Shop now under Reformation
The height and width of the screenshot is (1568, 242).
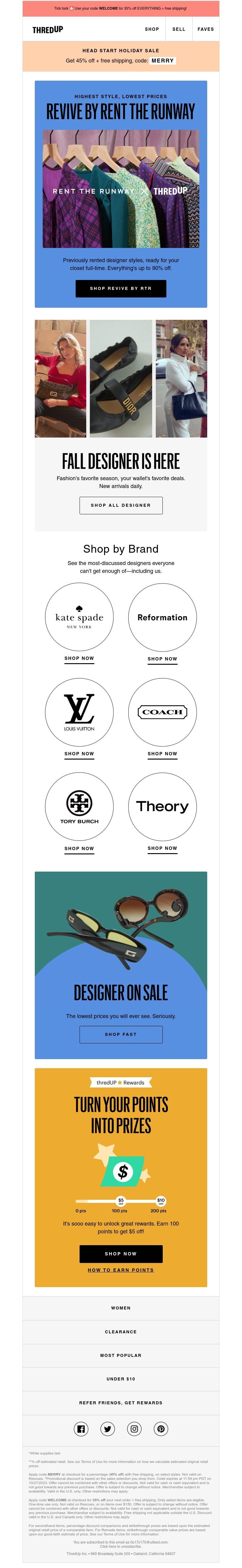[162, 659]
